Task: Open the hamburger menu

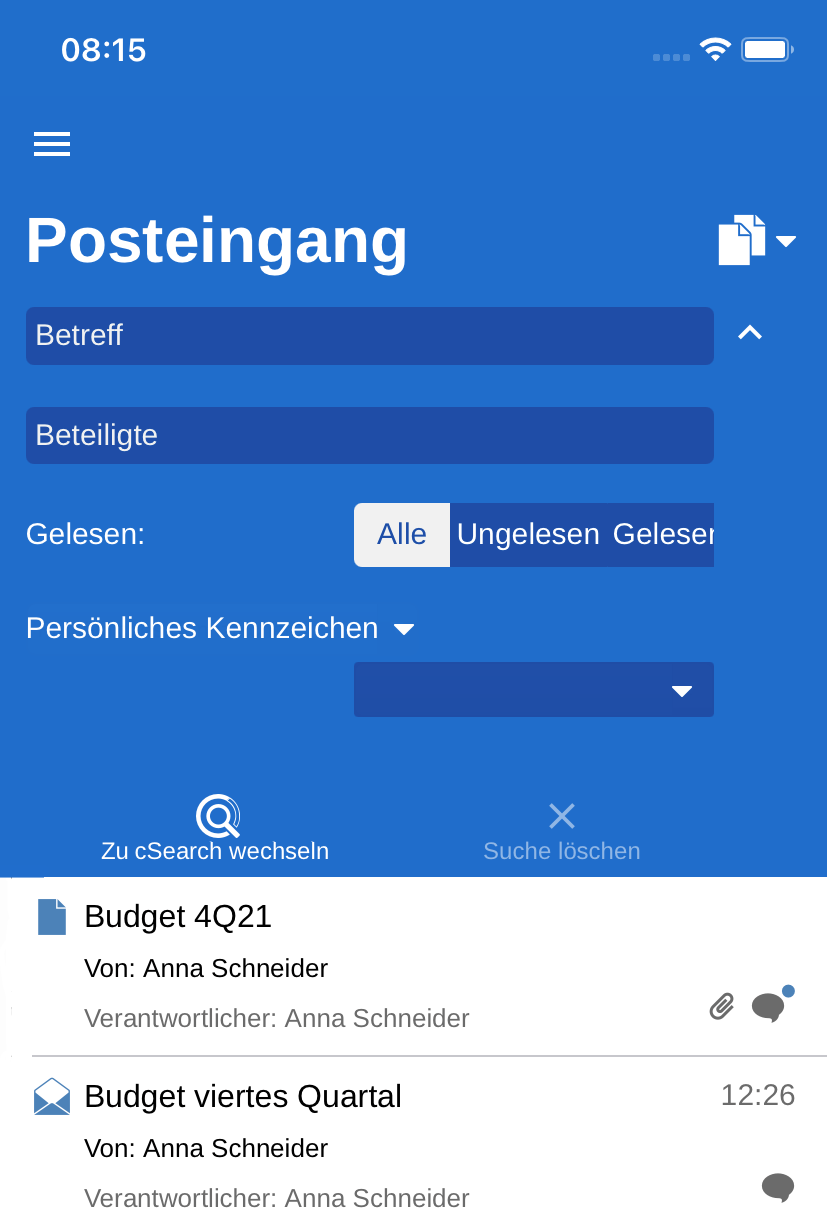Action: [x=52, y=144]
